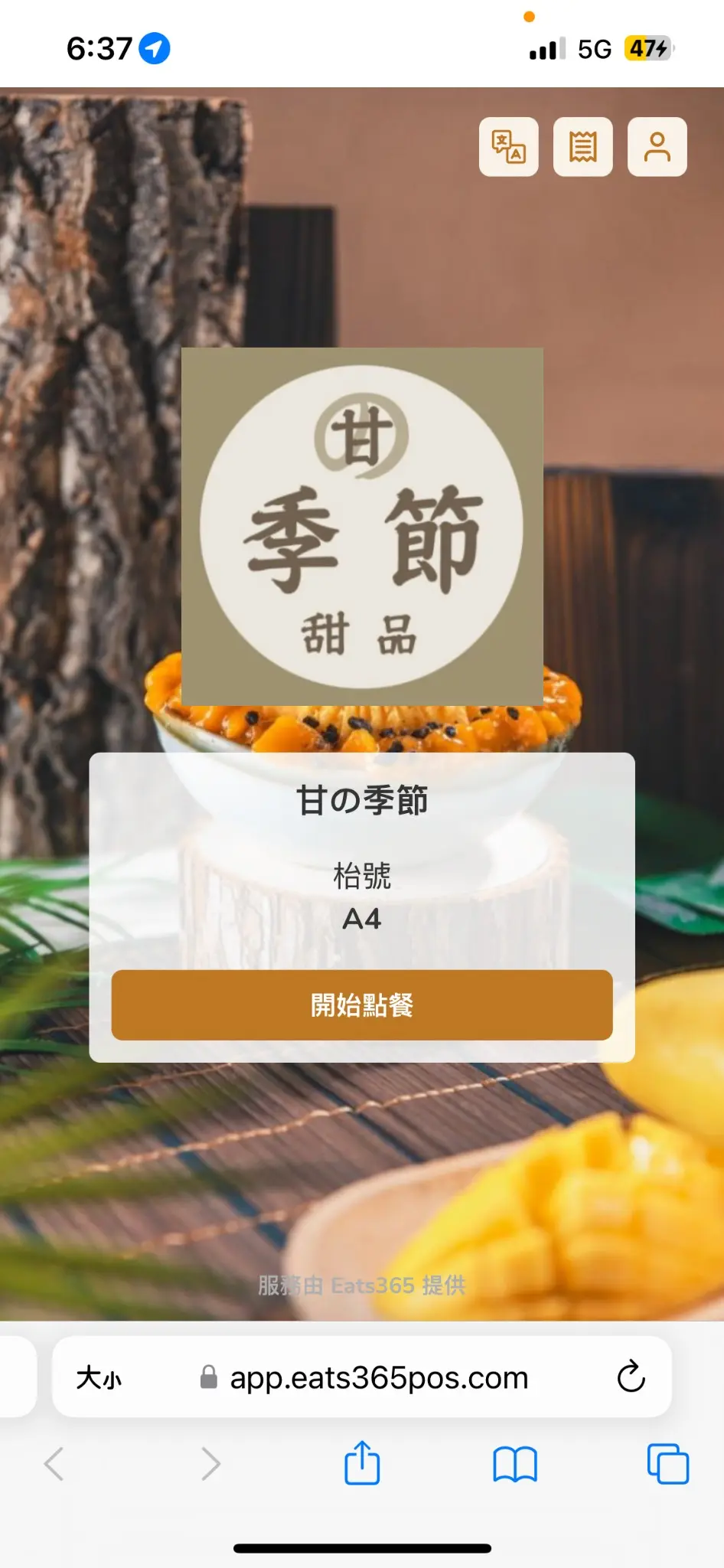The width and height of the screenshot is (724, 1568).
Task: Tap the app.eats365pos.com address bar
Action: tap(379, 1378)
